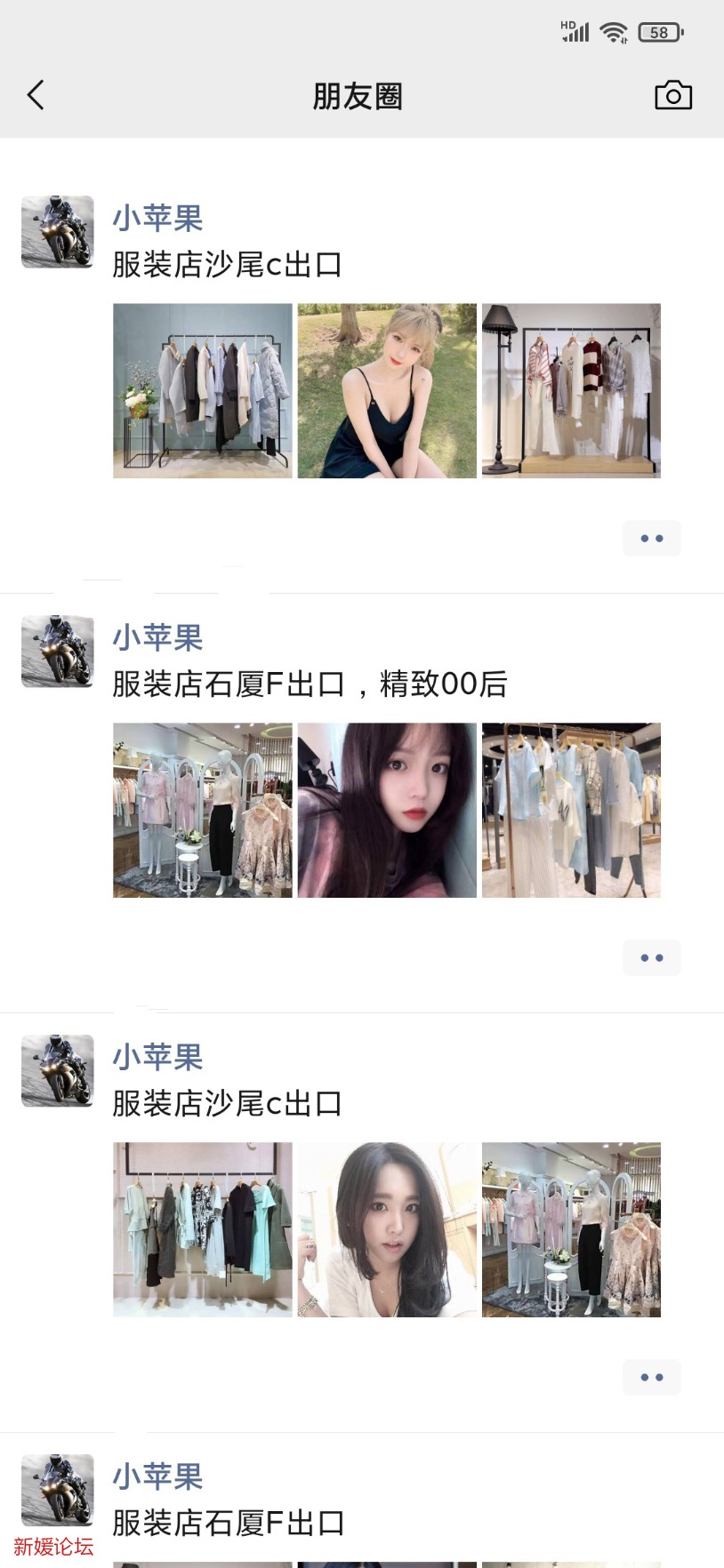The image size is (724, 1568).
Task: Open the two-dot menu under the 精致00后 post
Action: tap(651, 958)
